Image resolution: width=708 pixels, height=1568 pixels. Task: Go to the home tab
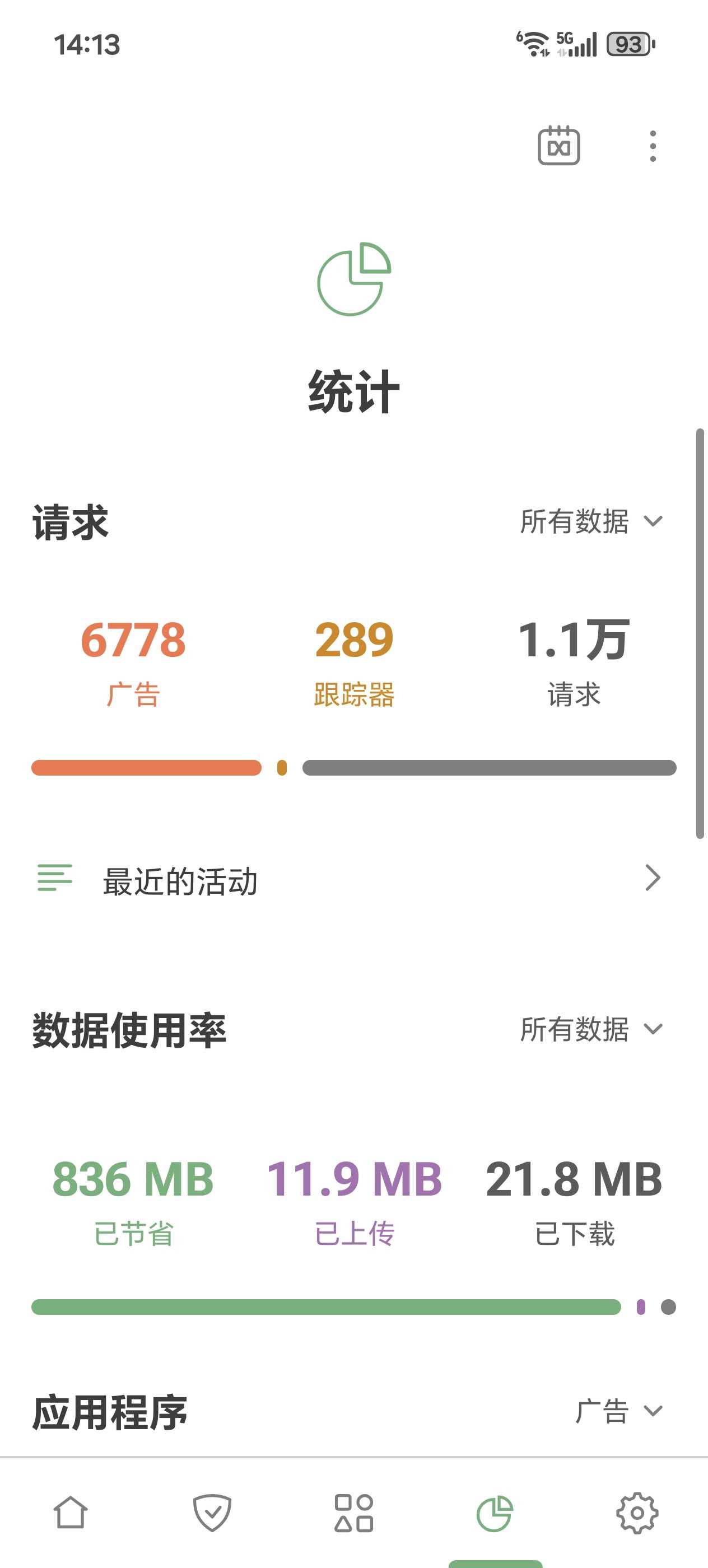click(71, 1513)
